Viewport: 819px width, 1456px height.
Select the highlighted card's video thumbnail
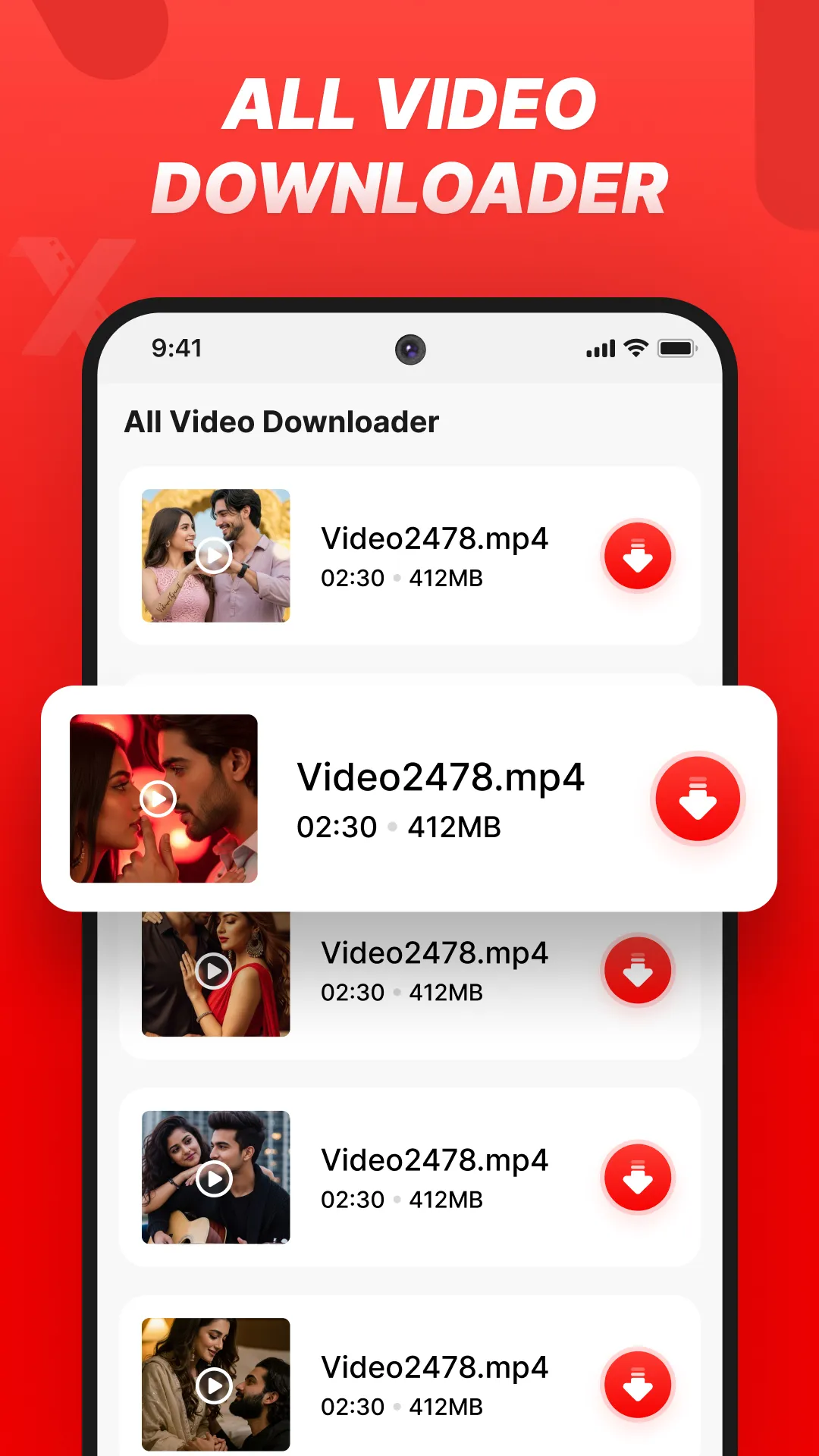coord(162,797)
